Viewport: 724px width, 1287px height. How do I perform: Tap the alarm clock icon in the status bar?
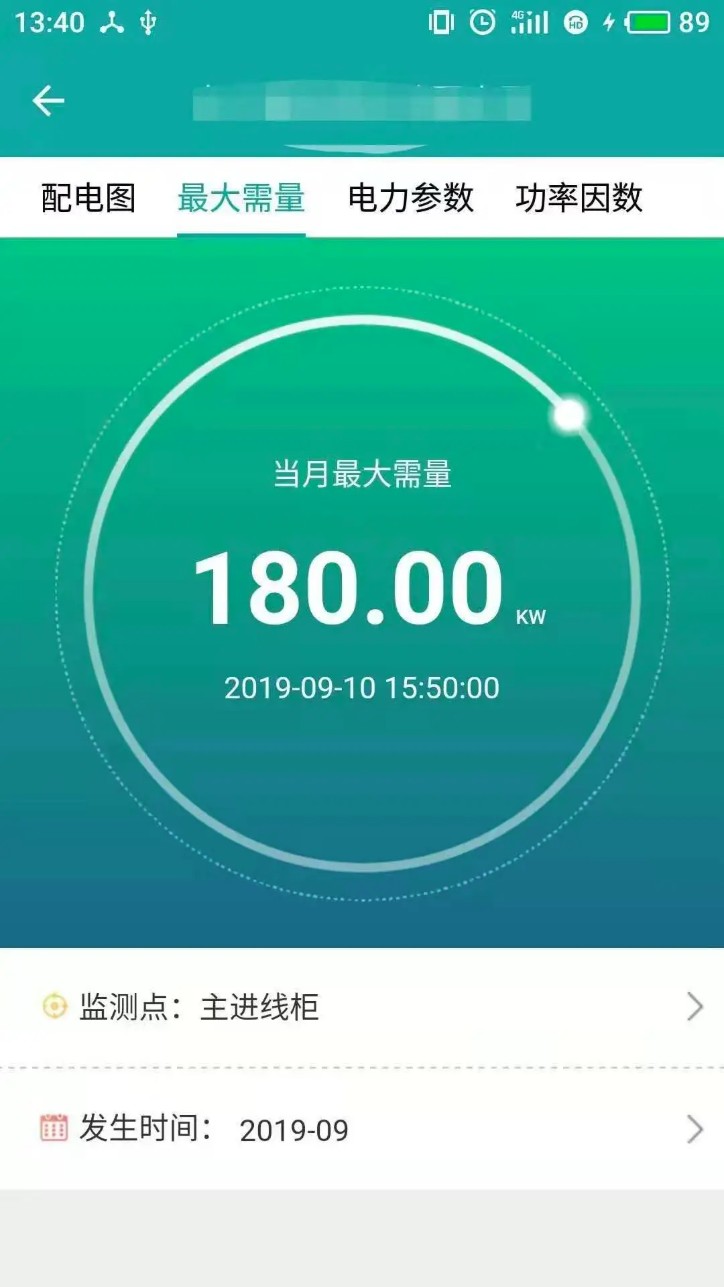coord(482,21)
